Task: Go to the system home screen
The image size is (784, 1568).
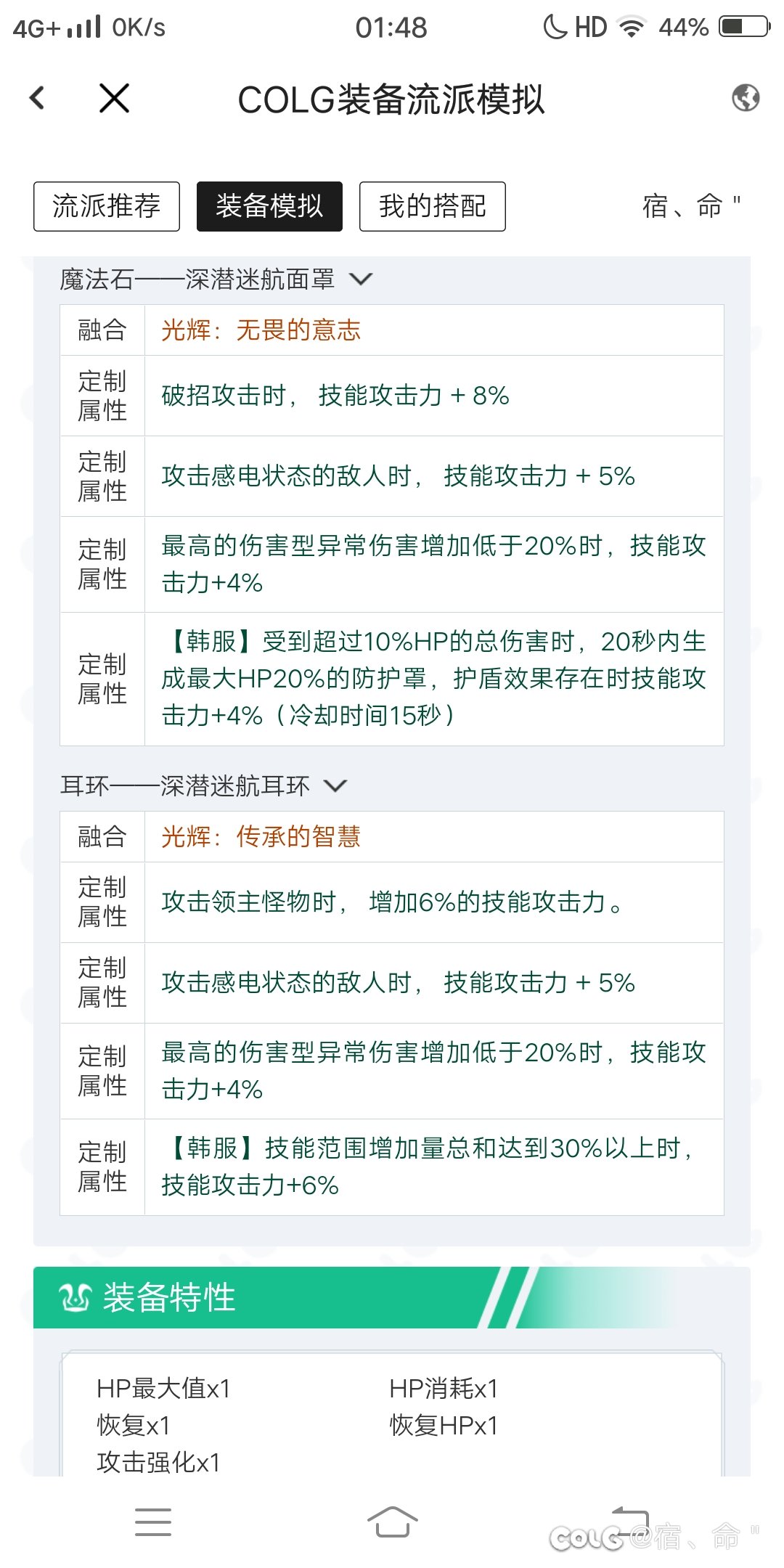Action: tap(392, 1522)
